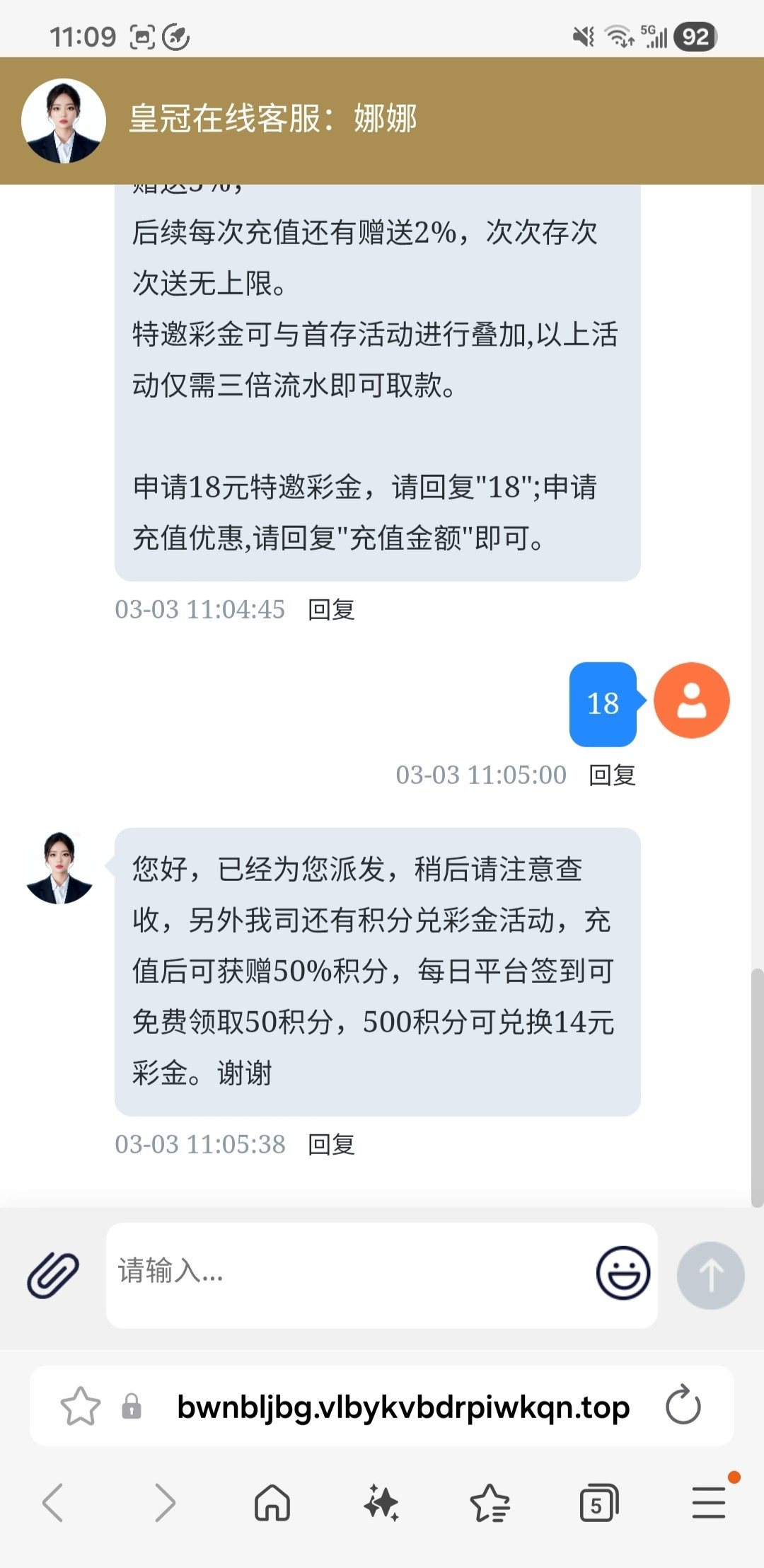Tap the browser address bar URL
The image size is (764, 1568).
click(403, 1407)
